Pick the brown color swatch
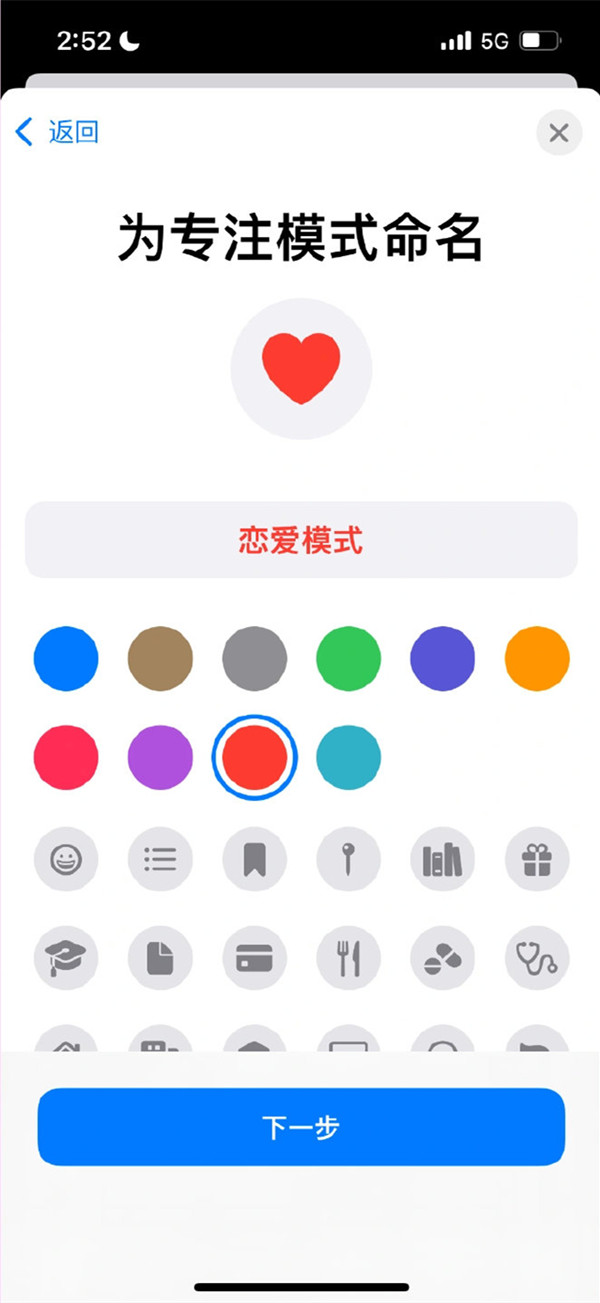 [x=160, y=659]
